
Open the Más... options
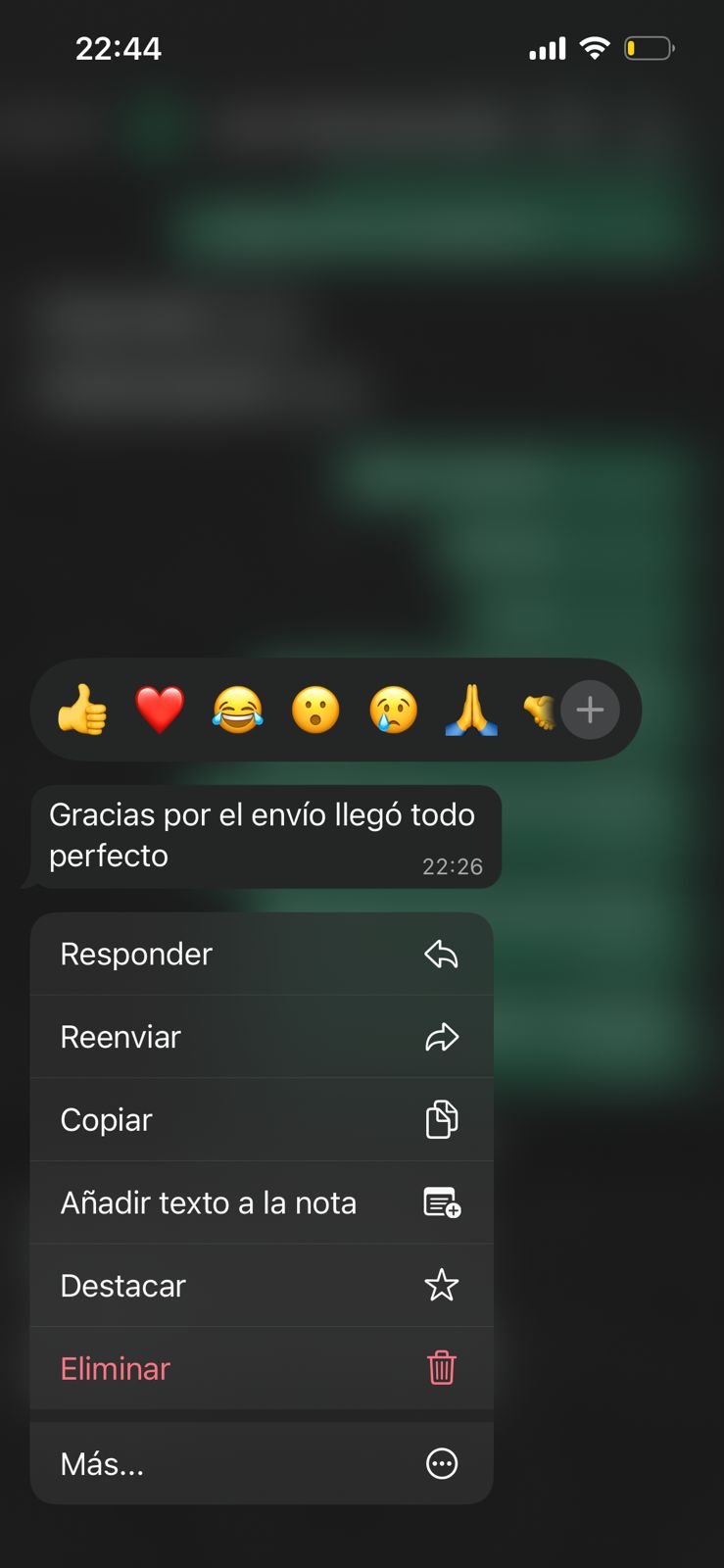(x=262, y=1464)
